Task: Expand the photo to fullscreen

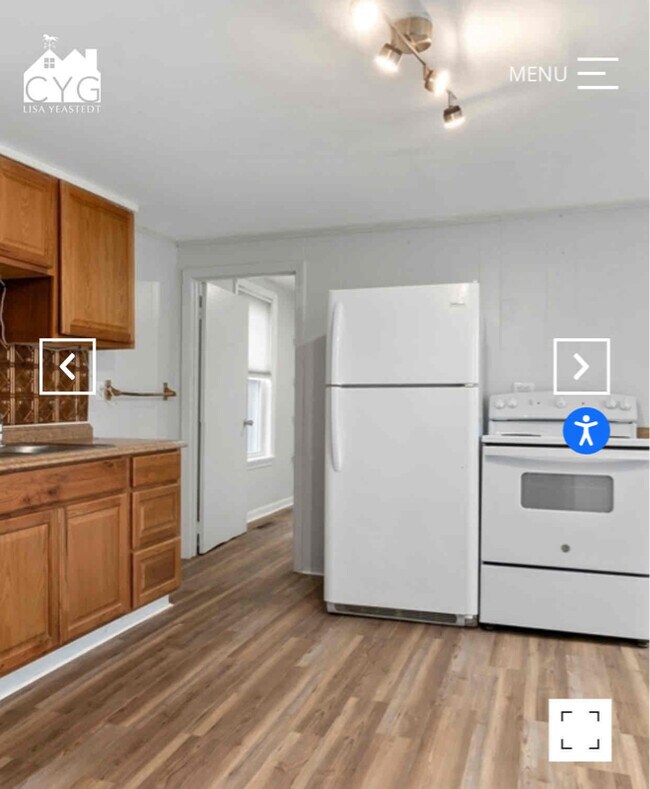Action: [x=580, y=730]
